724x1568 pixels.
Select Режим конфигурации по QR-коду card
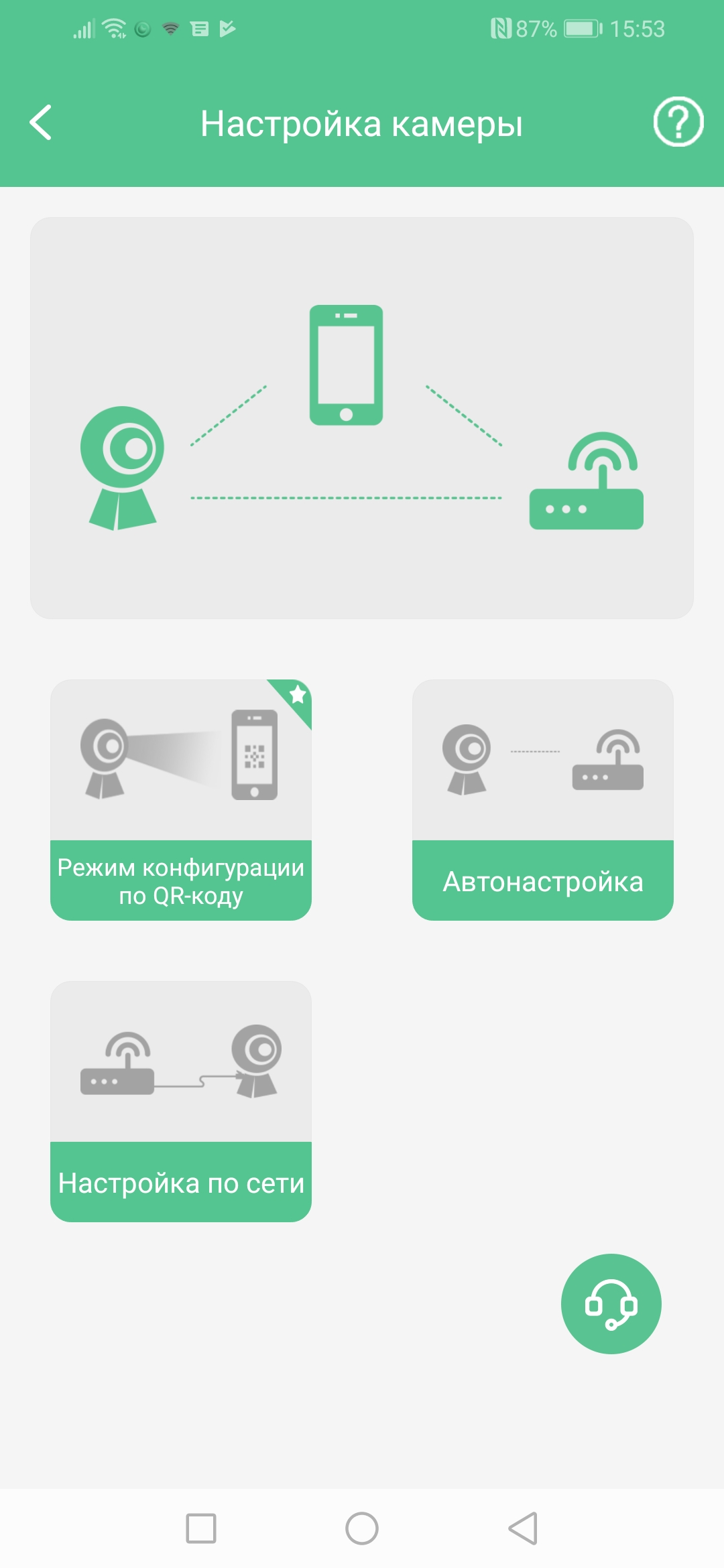pyautogui.click(x=181, y=800)
